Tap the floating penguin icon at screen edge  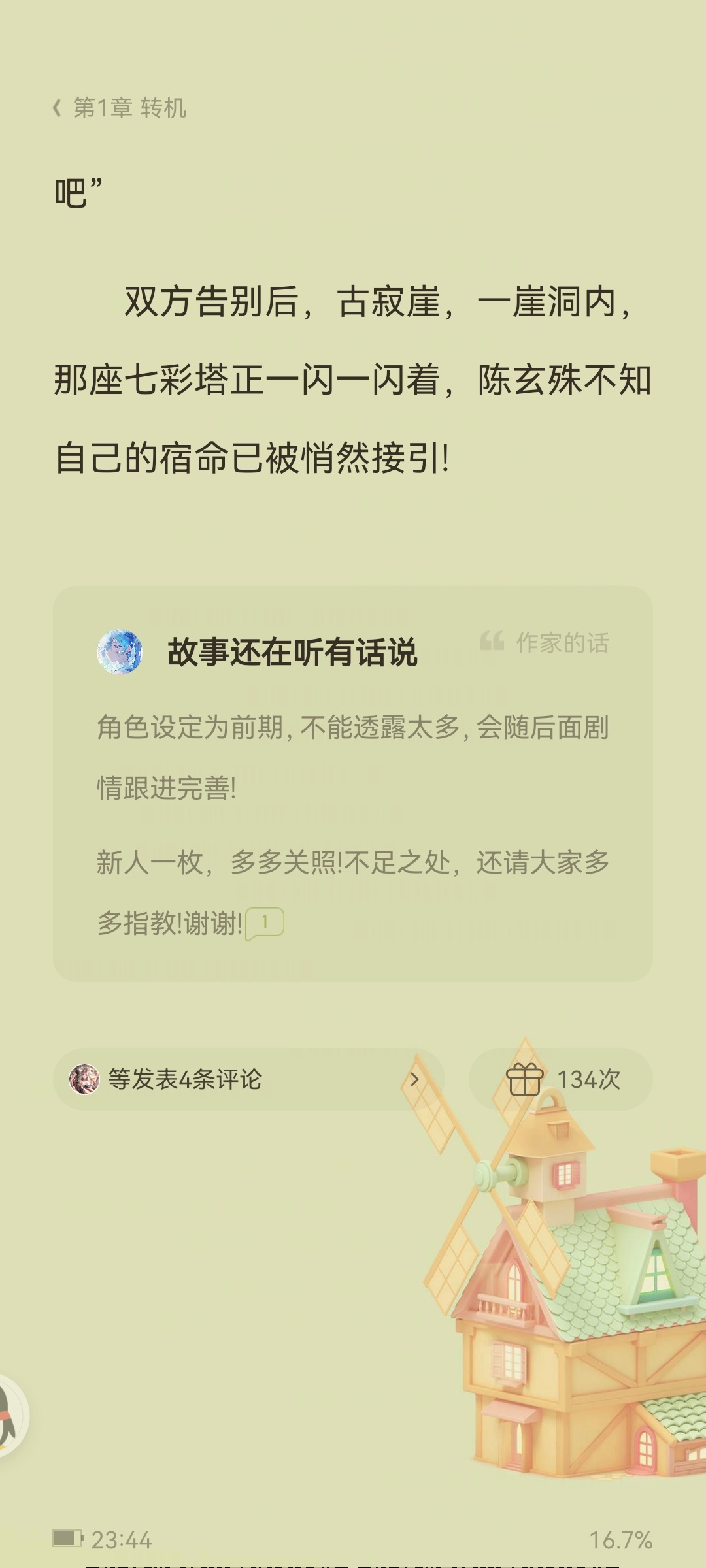(x=12, y=1416)
